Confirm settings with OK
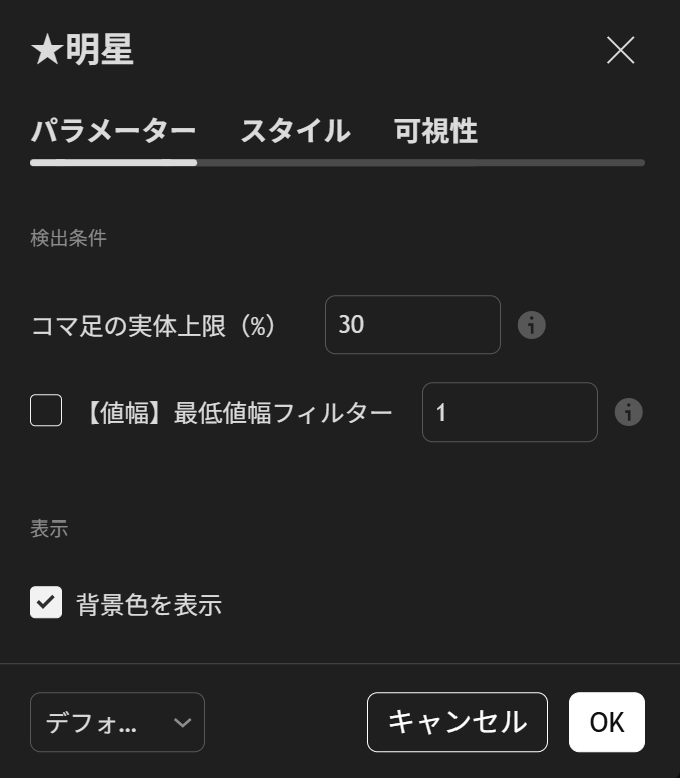The image size is (680, 778). 606,722
